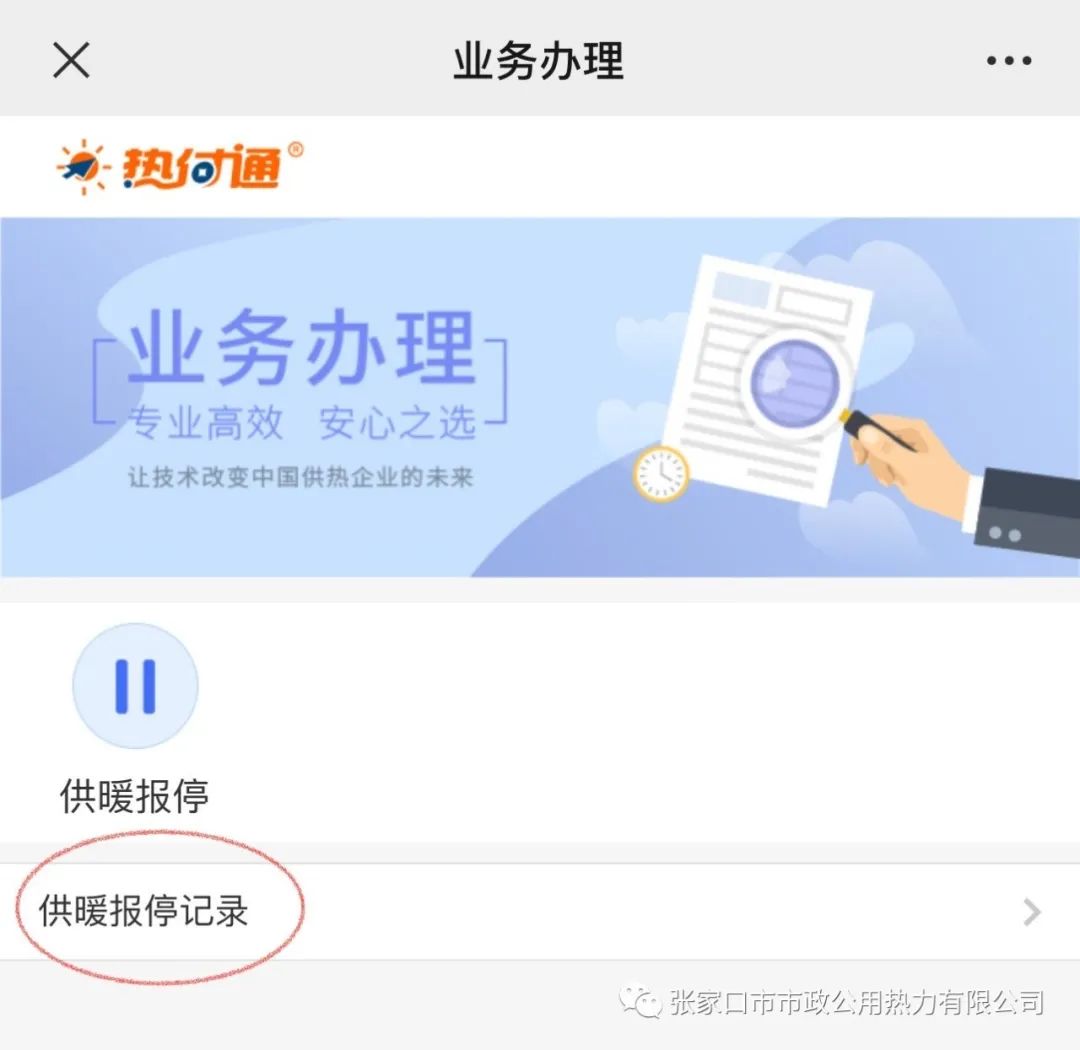
Task: Select the 供暖报停 service
Action: click(135, 687)
